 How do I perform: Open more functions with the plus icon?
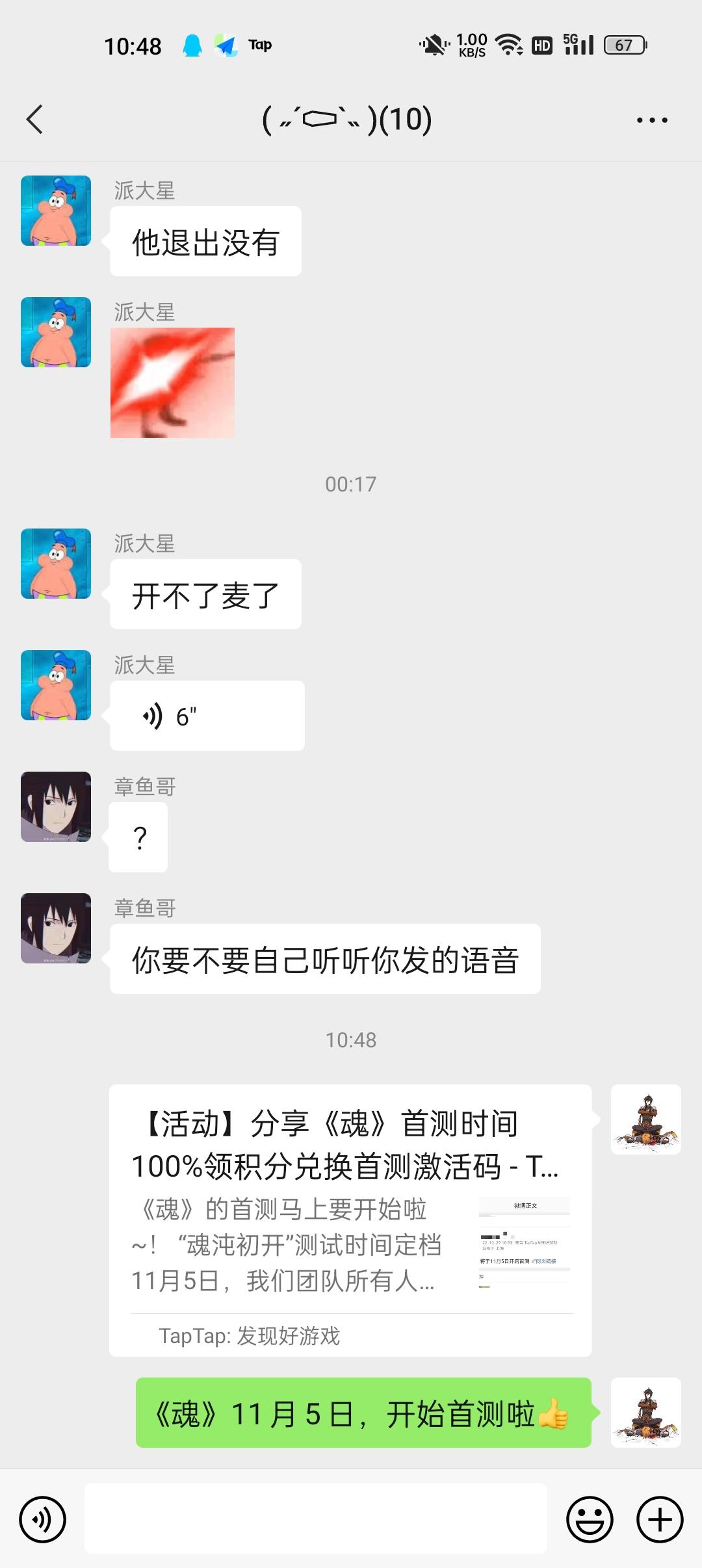[x=659, y=1520]
